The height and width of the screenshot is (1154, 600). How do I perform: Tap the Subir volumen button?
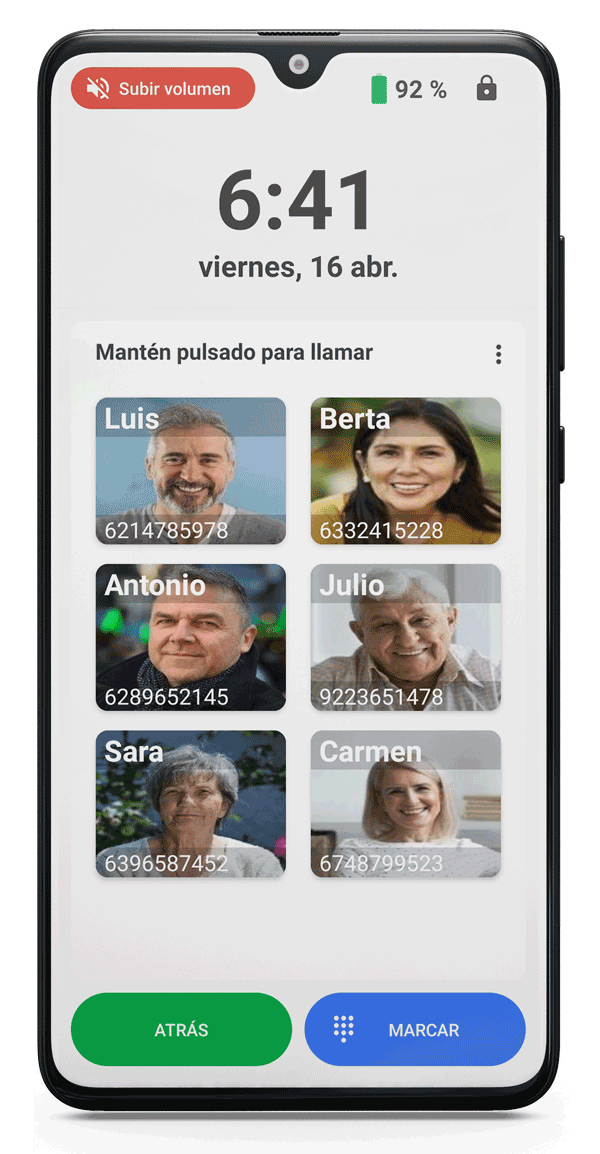(x=163, y=88)
